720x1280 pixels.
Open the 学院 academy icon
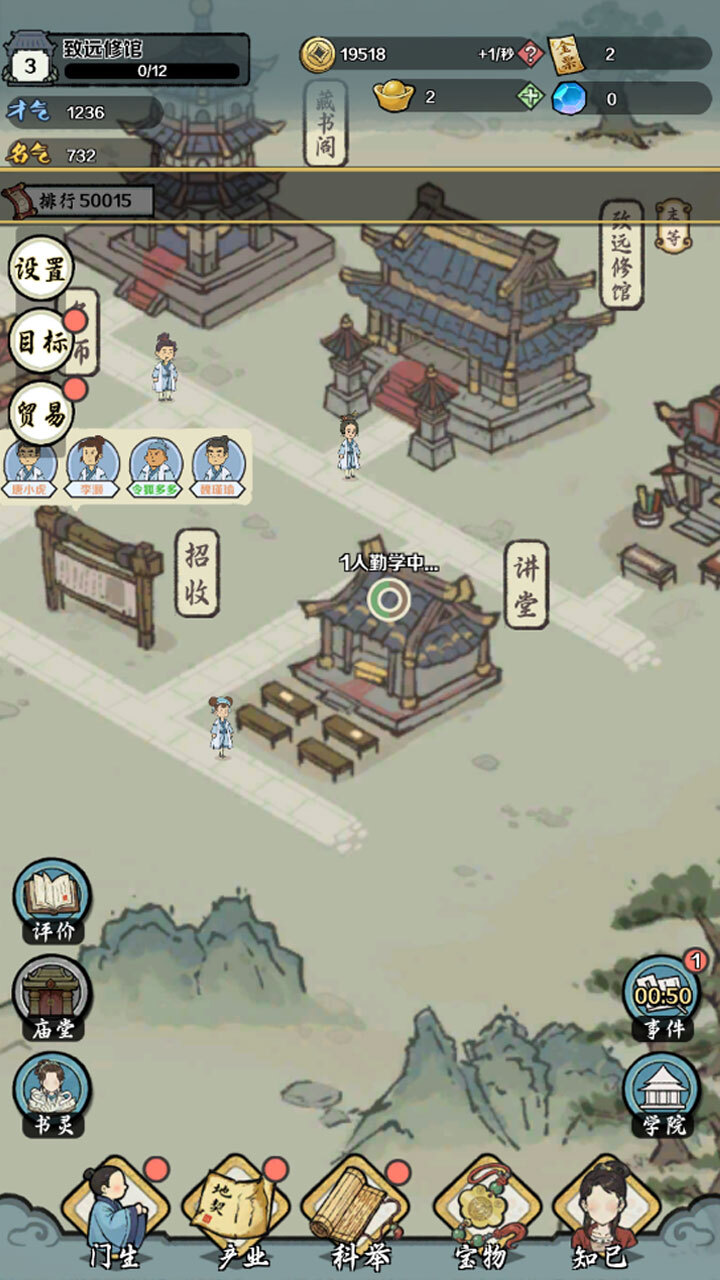[661, 1094]
